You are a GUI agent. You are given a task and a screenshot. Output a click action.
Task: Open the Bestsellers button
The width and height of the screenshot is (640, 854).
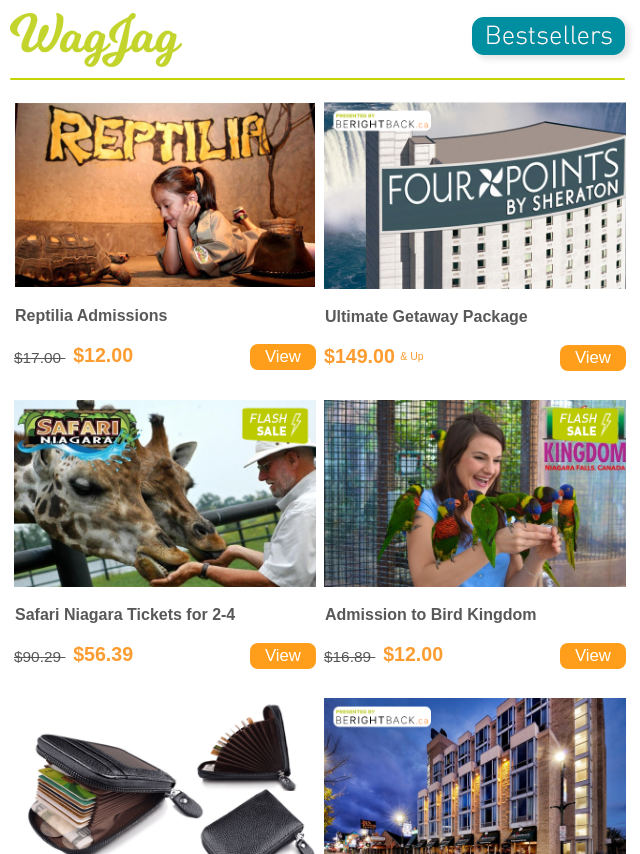548,36
